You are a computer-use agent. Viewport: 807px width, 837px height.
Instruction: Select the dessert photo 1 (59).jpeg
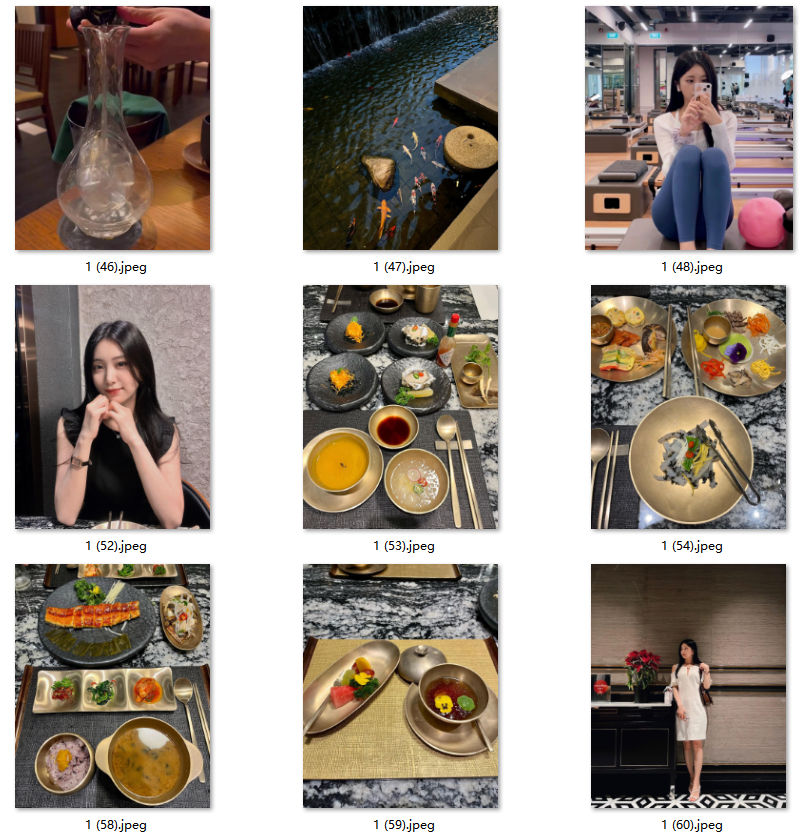point(400,686)
